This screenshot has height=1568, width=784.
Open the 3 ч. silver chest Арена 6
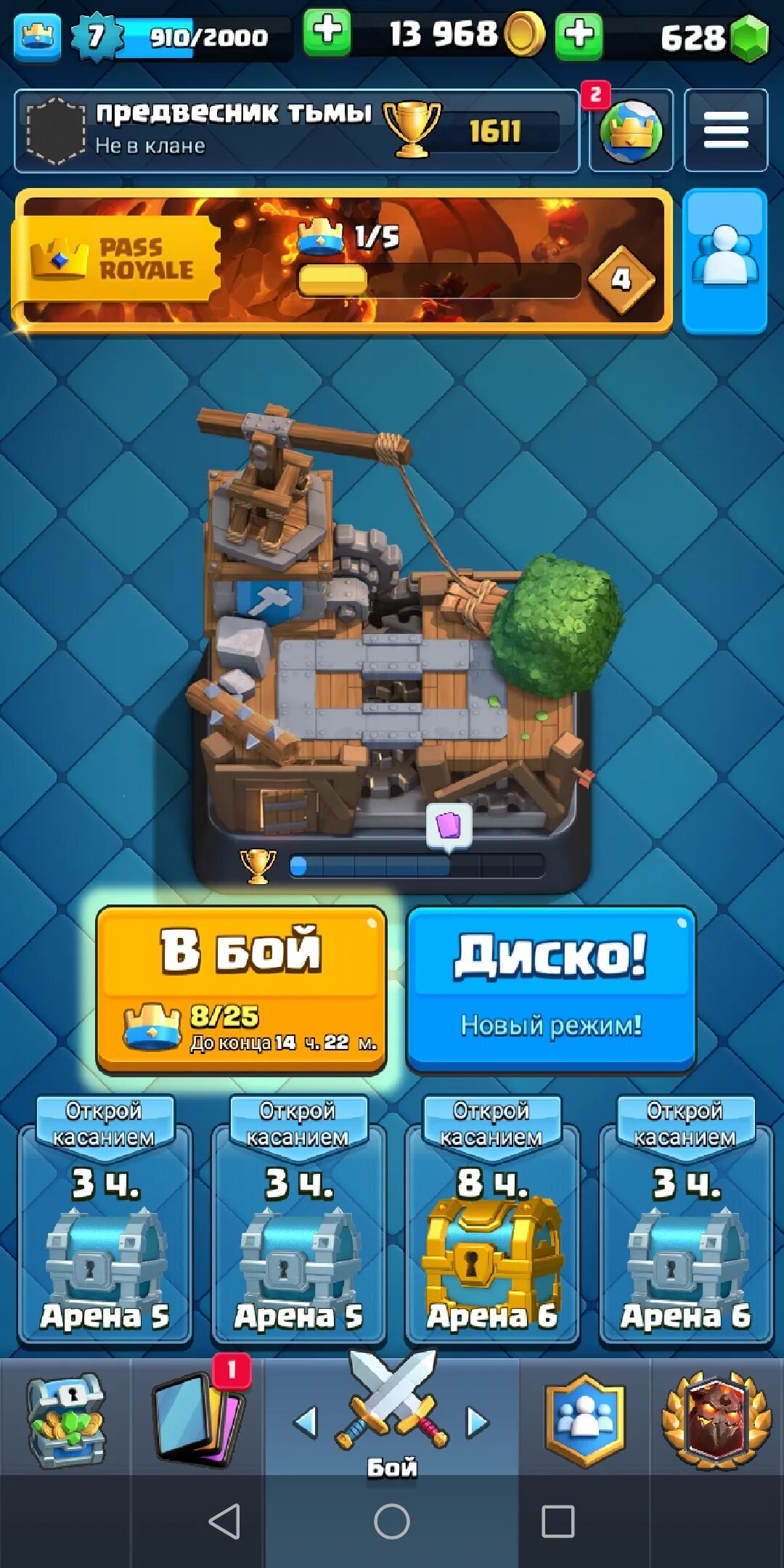(x=685, y=1220)
